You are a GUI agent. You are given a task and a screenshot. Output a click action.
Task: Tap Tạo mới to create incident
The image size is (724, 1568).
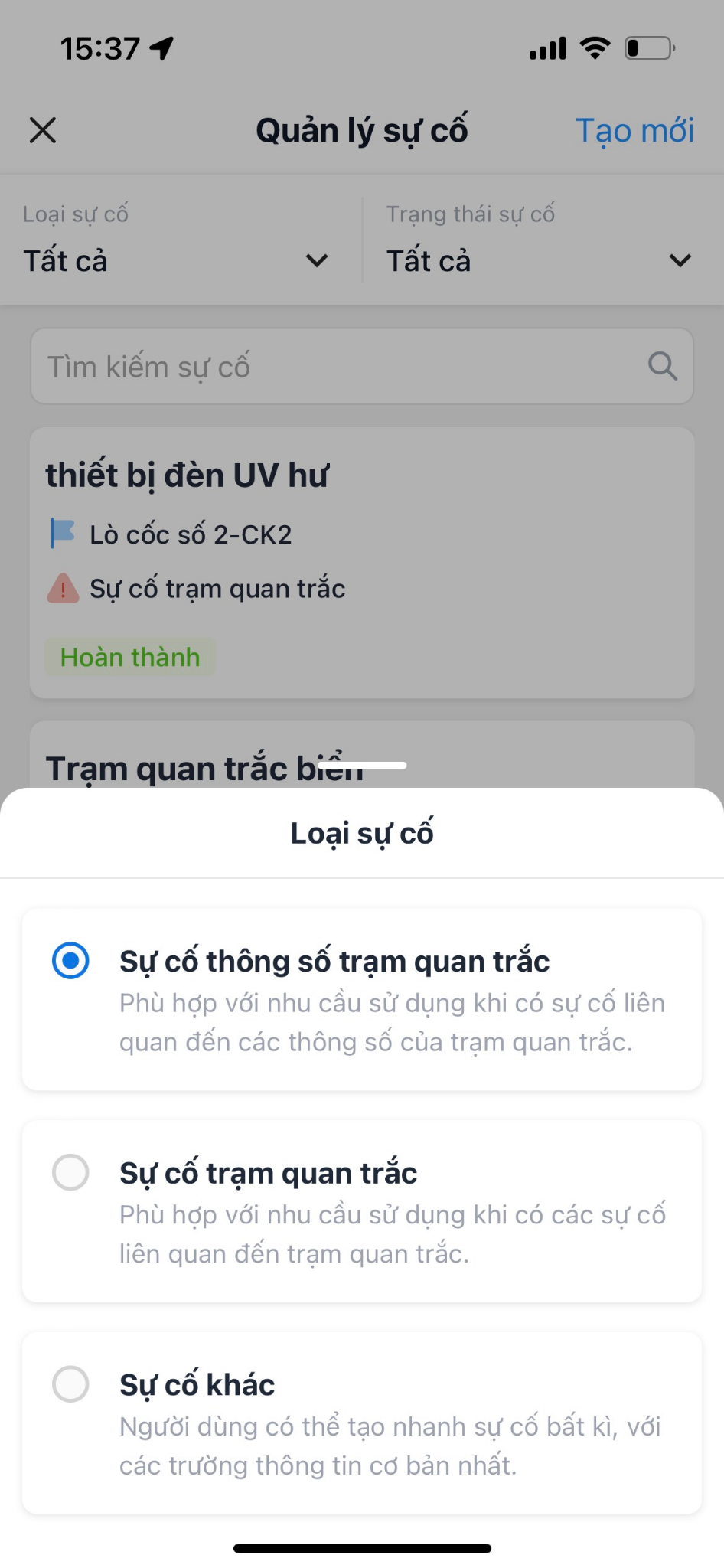pos(634,130)
